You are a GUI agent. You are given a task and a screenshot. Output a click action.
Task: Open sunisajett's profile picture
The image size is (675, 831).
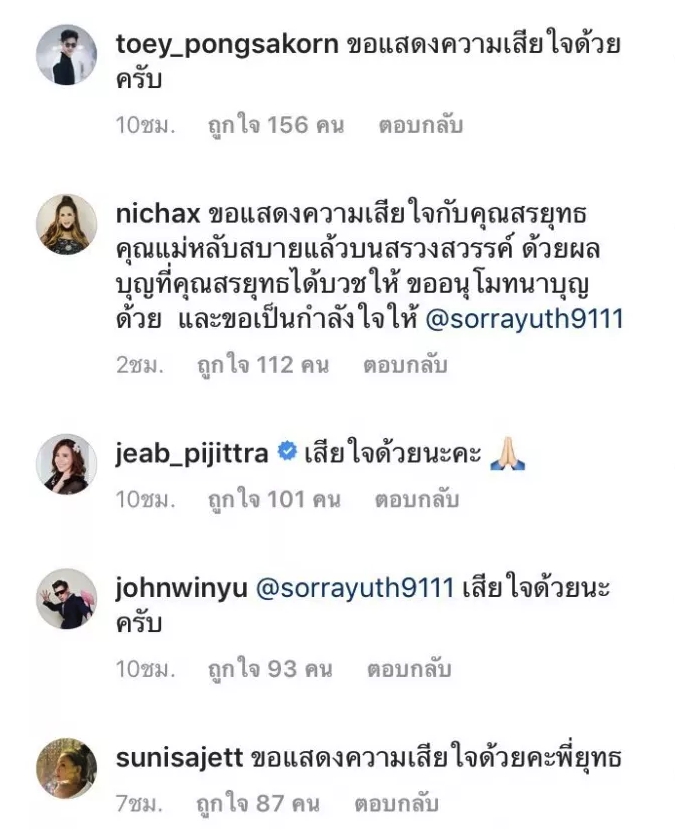coord(66,766)
